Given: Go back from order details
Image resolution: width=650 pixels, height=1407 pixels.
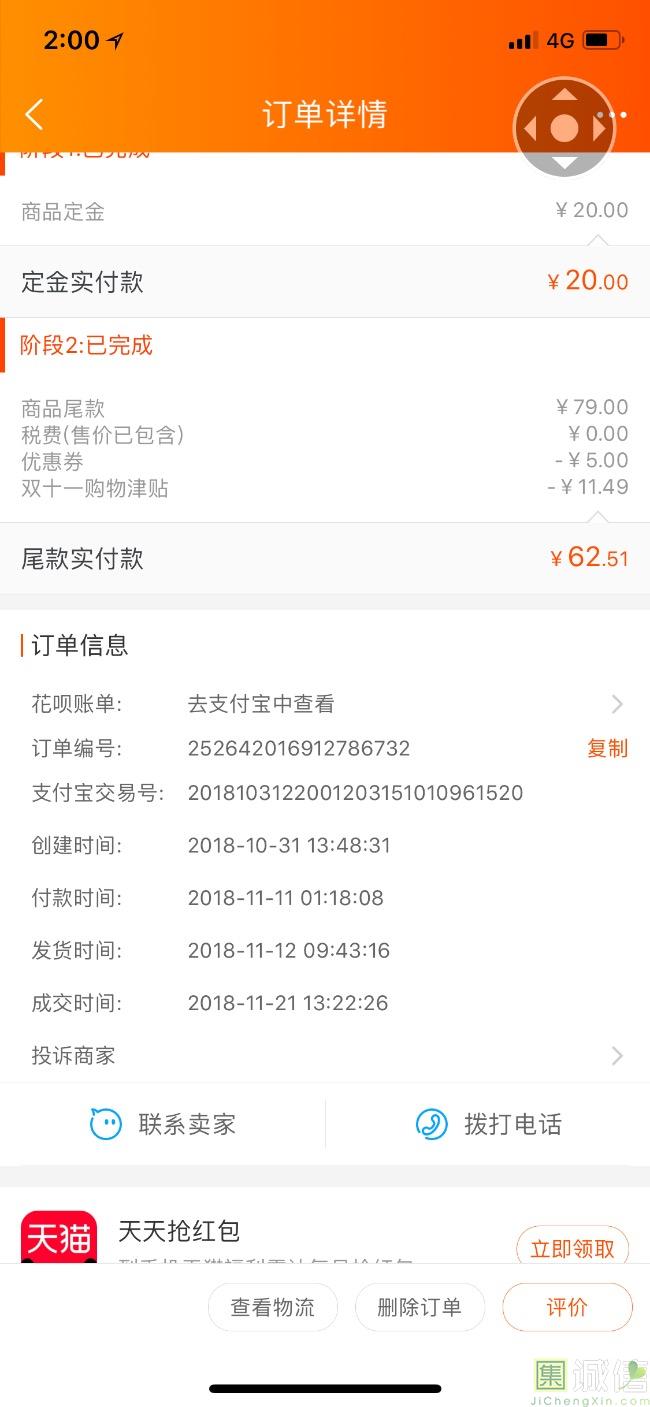Looking at the screenshot, I should tap(34, 114).
